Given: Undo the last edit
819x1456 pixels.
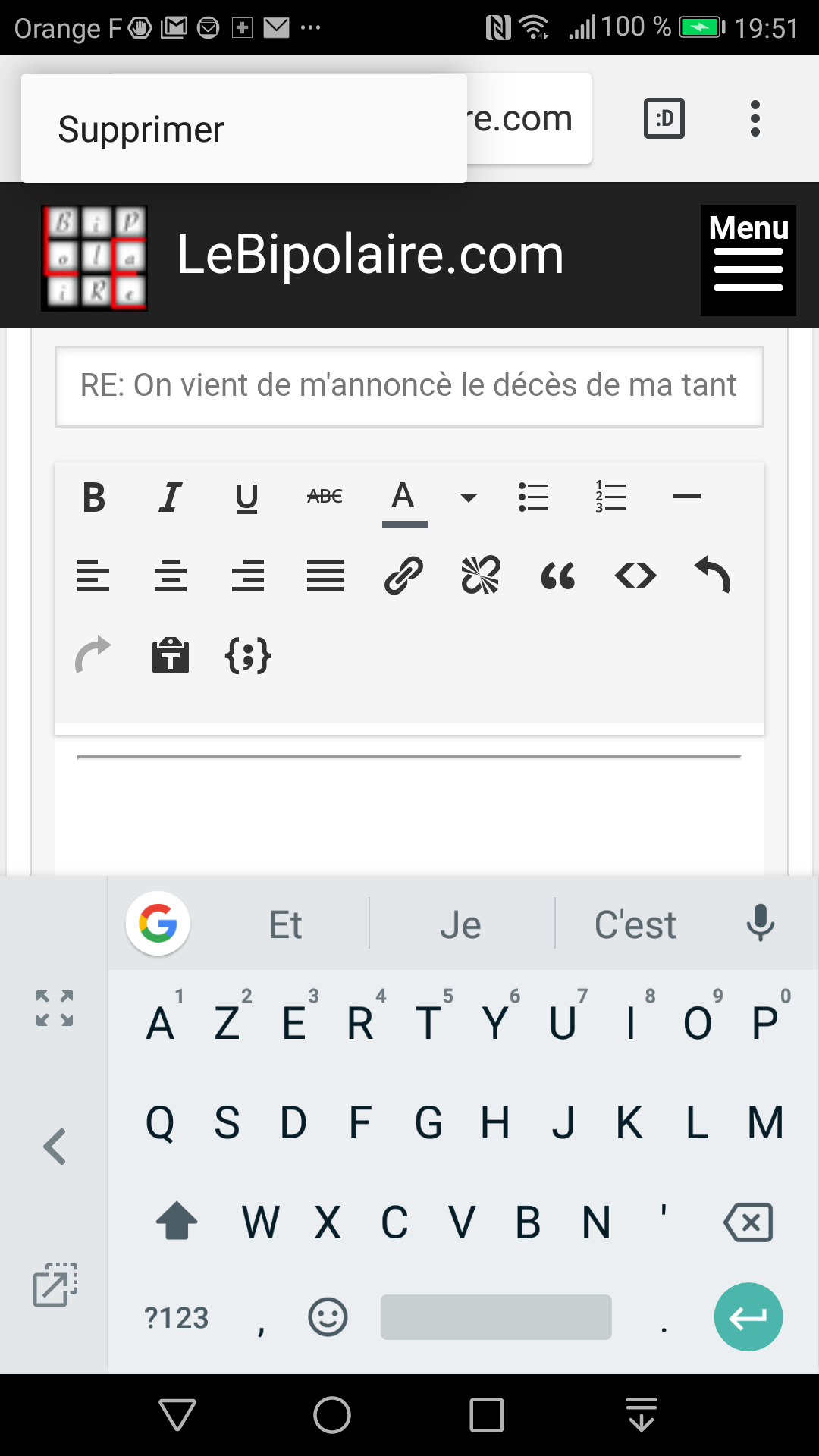Looking at the screenshot, I should tap(712, 574).
